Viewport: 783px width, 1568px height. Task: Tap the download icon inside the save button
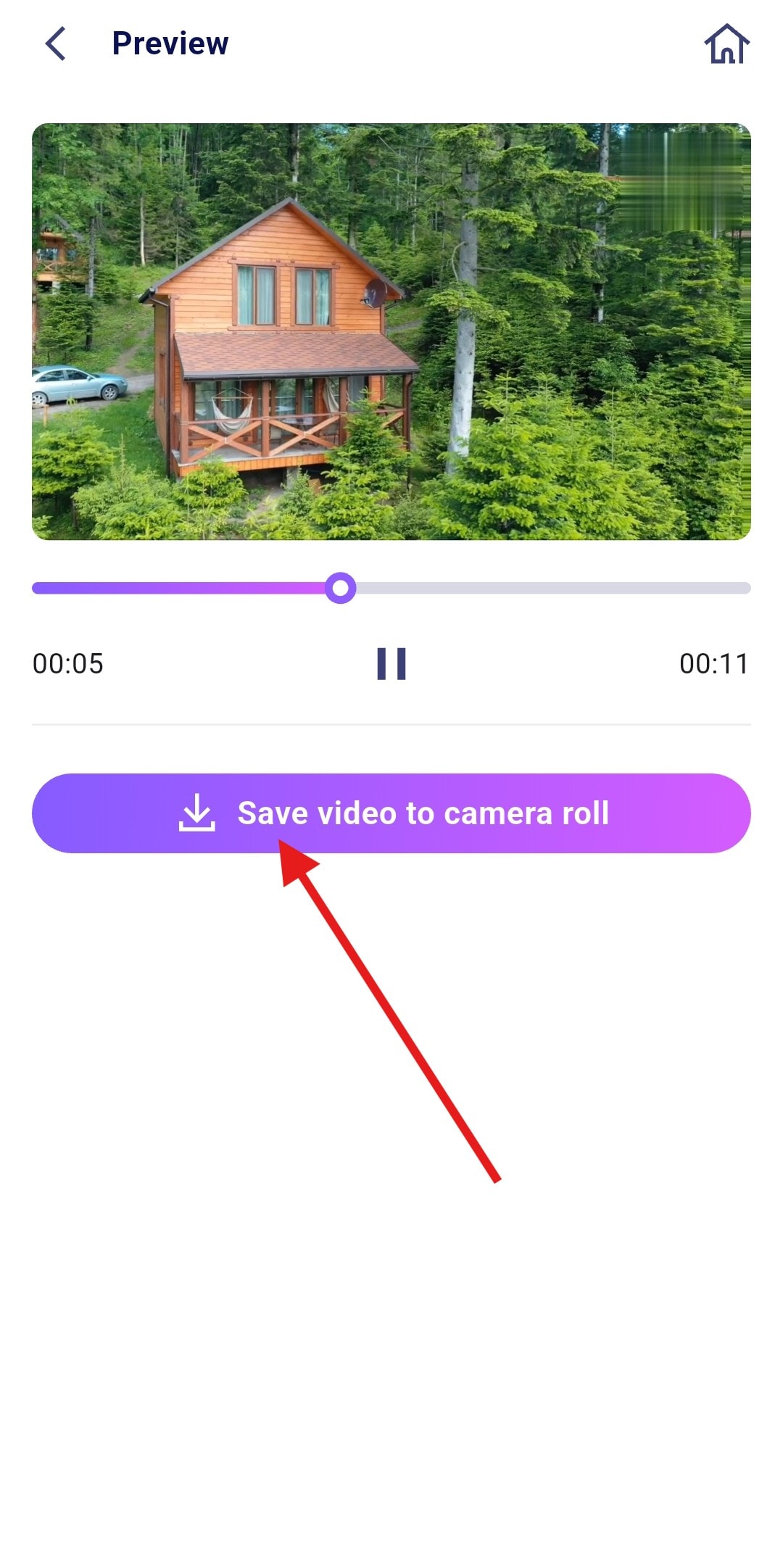[x=196, y=813]
